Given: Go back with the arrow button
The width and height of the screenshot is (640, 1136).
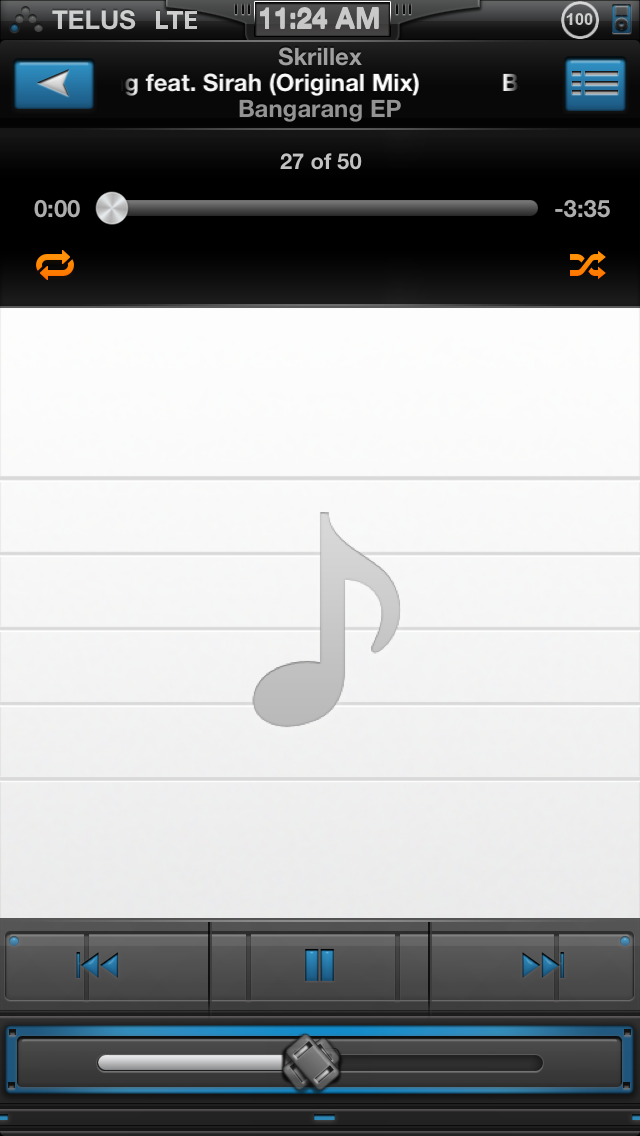Looking at the screenshot, I should (x=54, y=85).
